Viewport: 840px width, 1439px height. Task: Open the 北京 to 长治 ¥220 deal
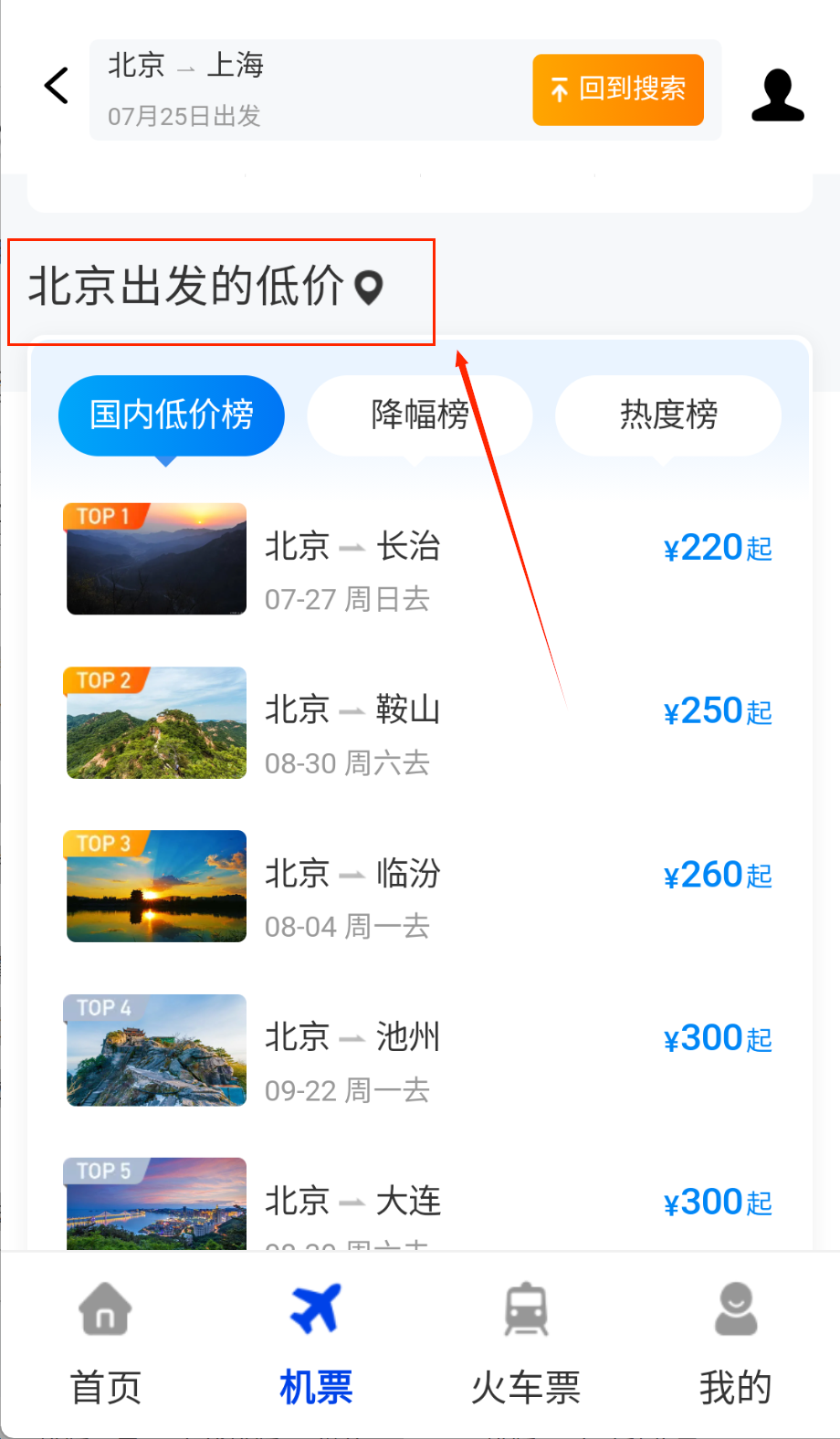pos(420,559)
